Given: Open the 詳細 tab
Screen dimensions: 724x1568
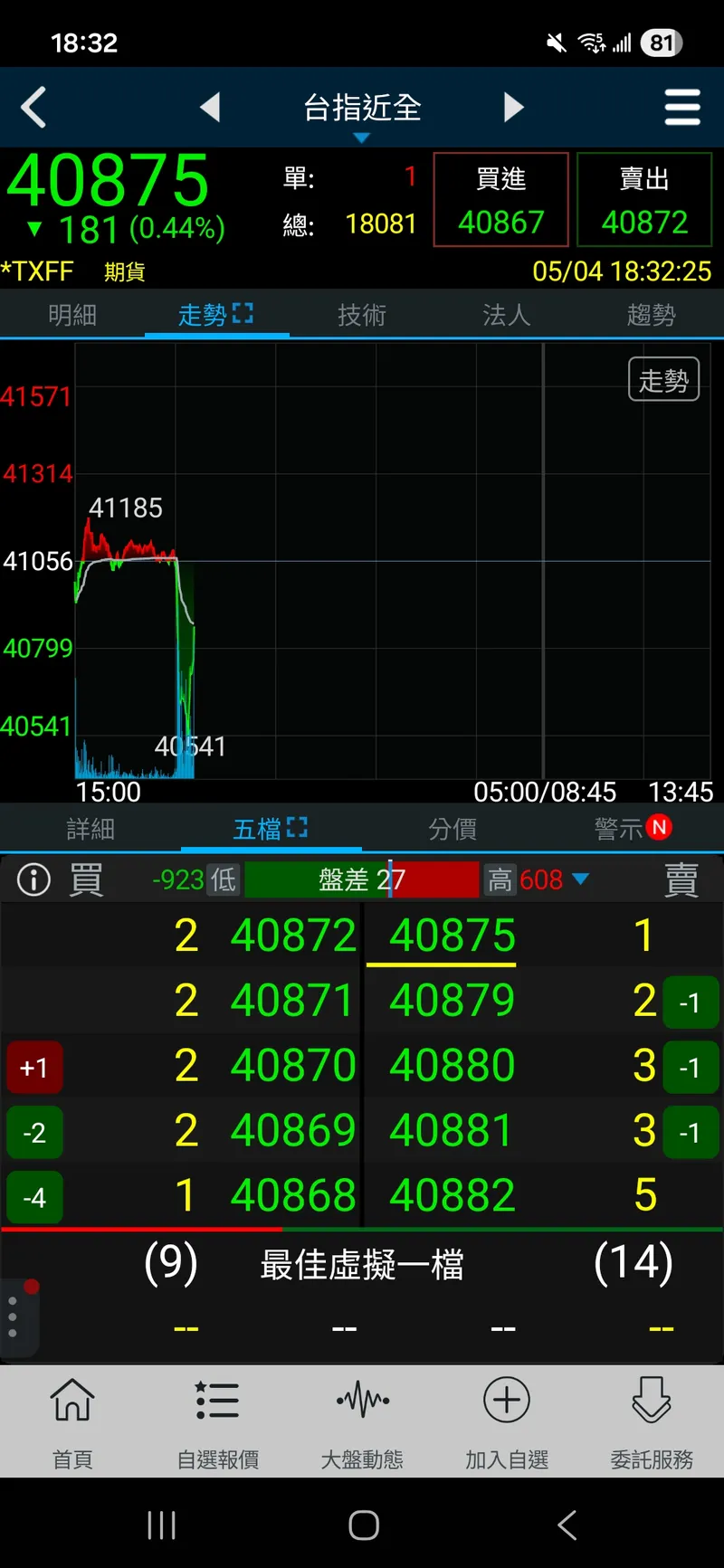Looking at the screenshot, I should [x=90, y=829].
